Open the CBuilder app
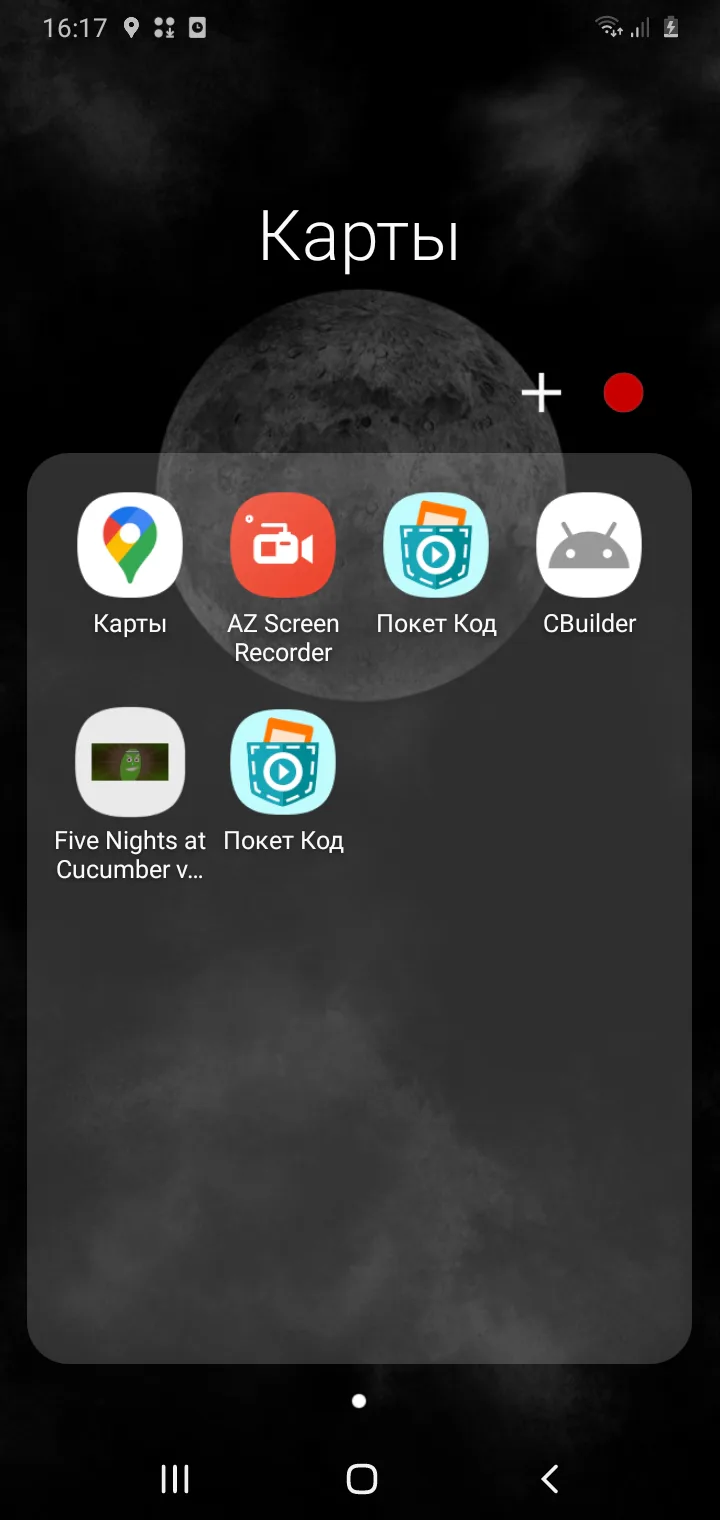 point(589,545)
